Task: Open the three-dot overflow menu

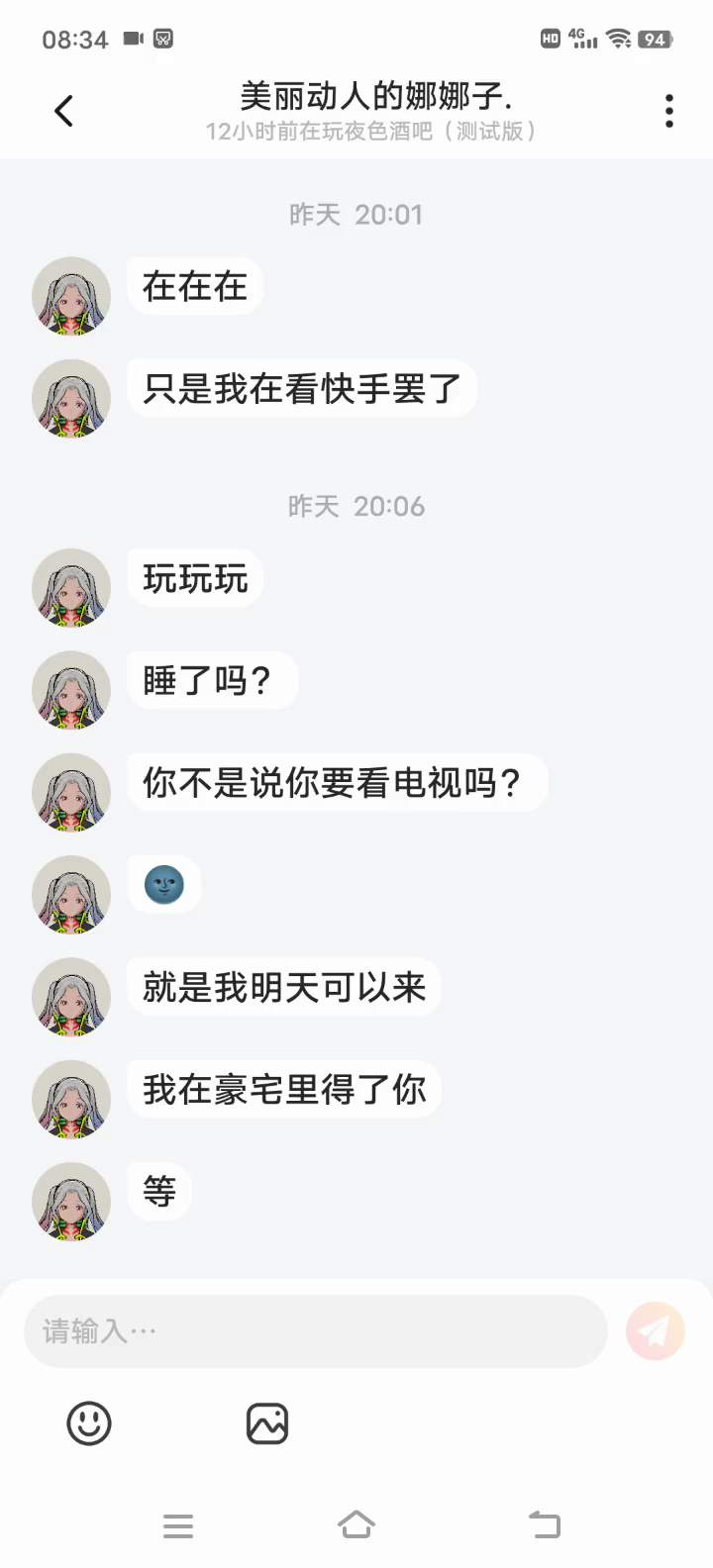Action: 669,111
